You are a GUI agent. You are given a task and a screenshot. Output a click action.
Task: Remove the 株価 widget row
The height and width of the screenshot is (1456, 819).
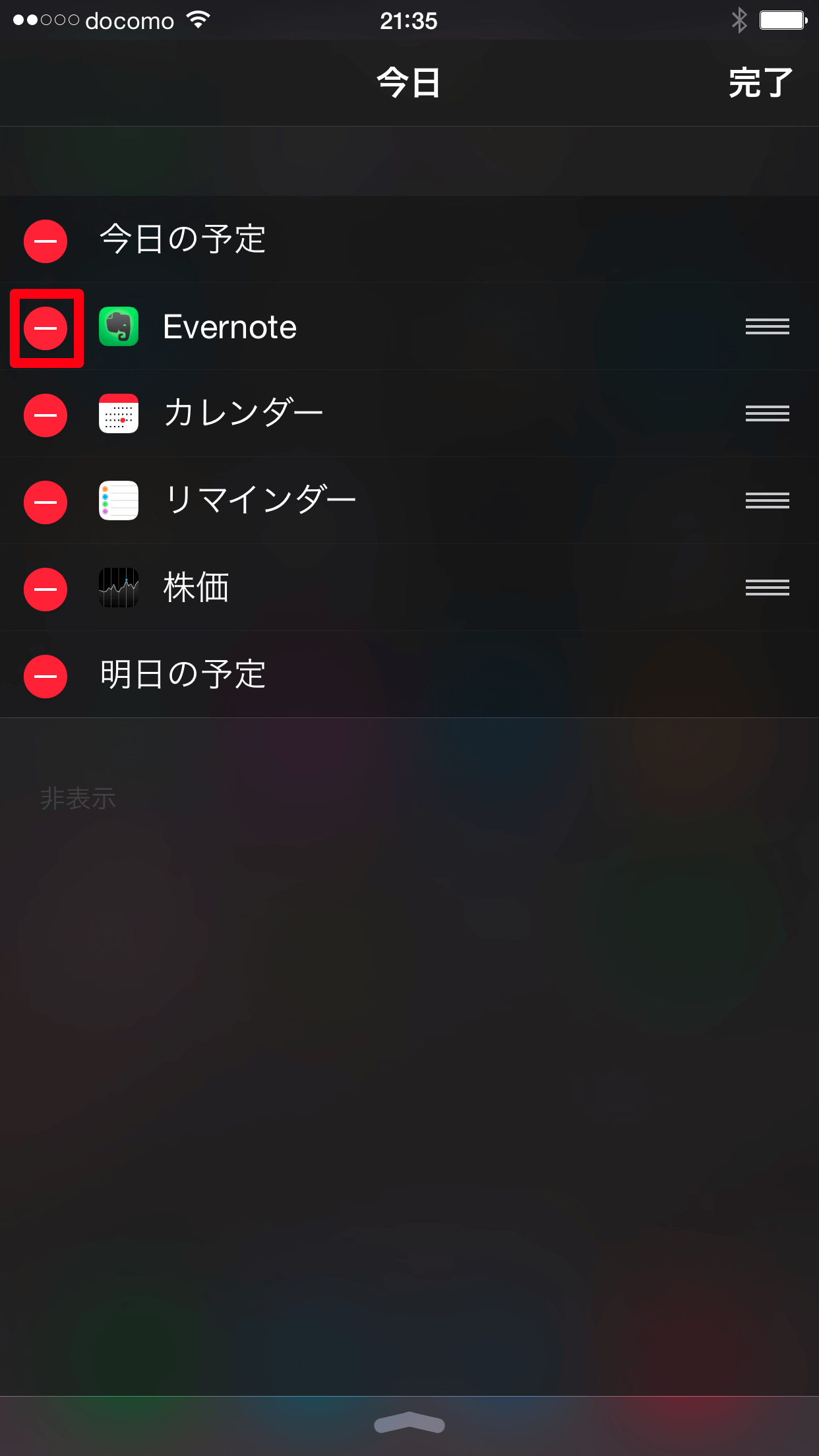(45, 588)
